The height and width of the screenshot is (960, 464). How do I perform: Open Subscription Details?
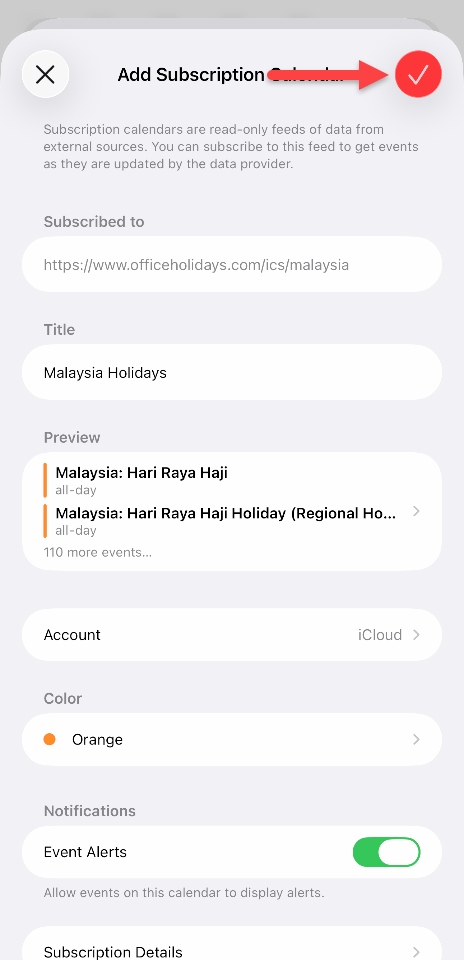coord(232,946)
